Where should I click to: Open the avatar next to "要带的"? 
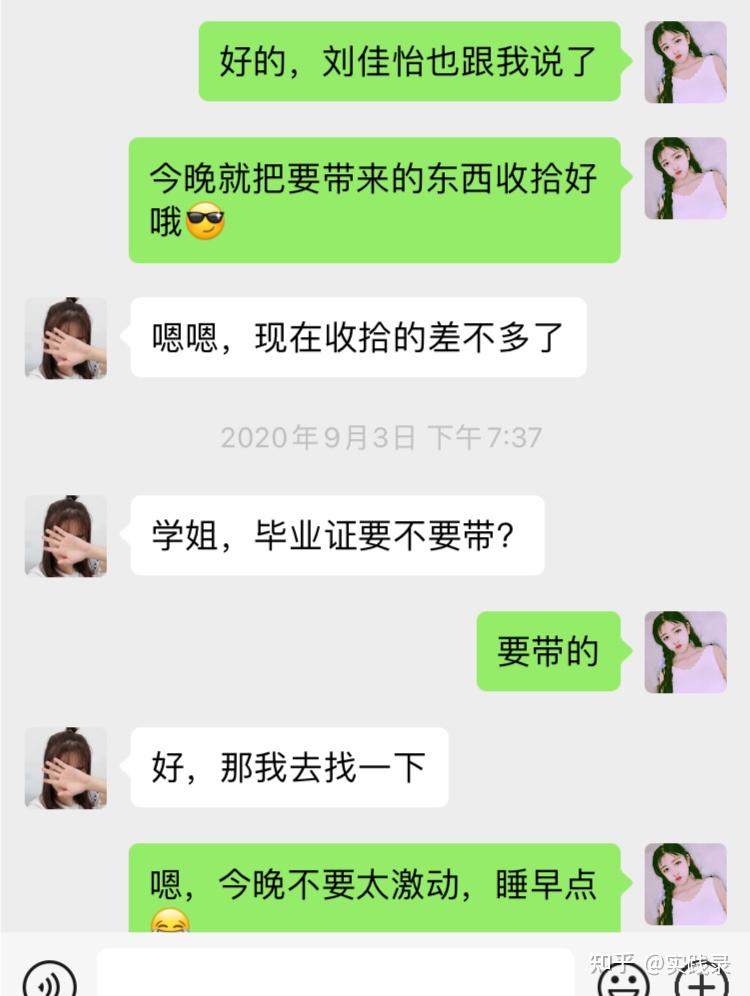pos(685,652)
